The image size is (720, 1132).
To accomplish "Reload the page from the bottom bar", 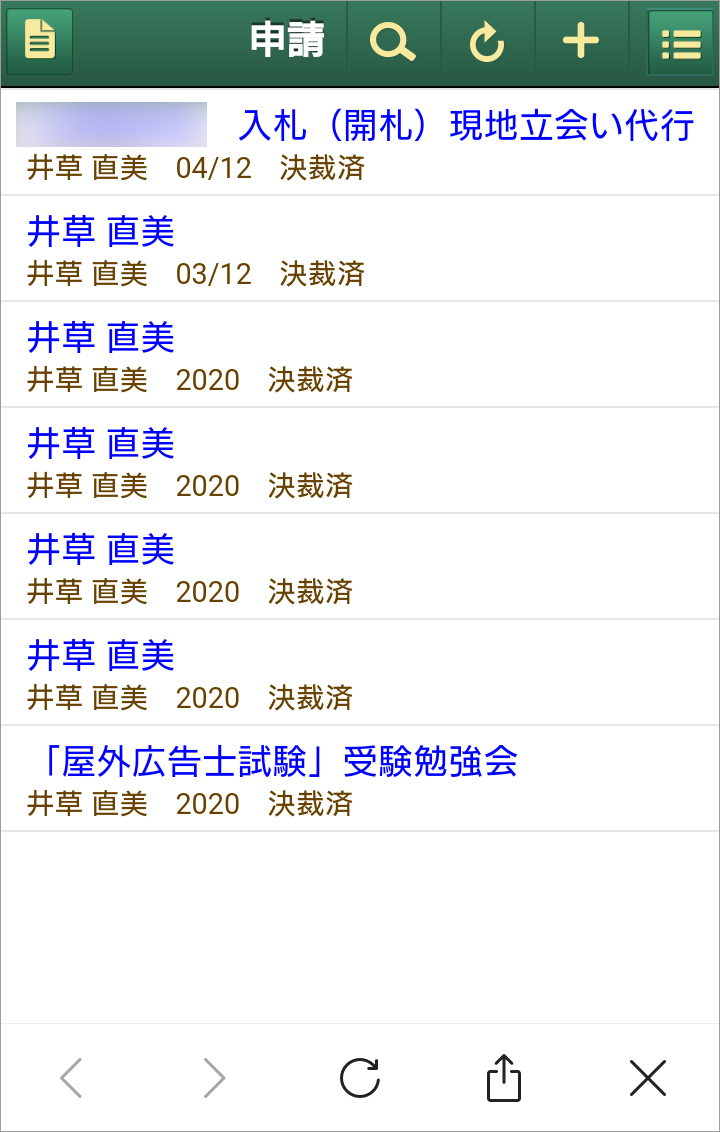I will (360, 1078).
